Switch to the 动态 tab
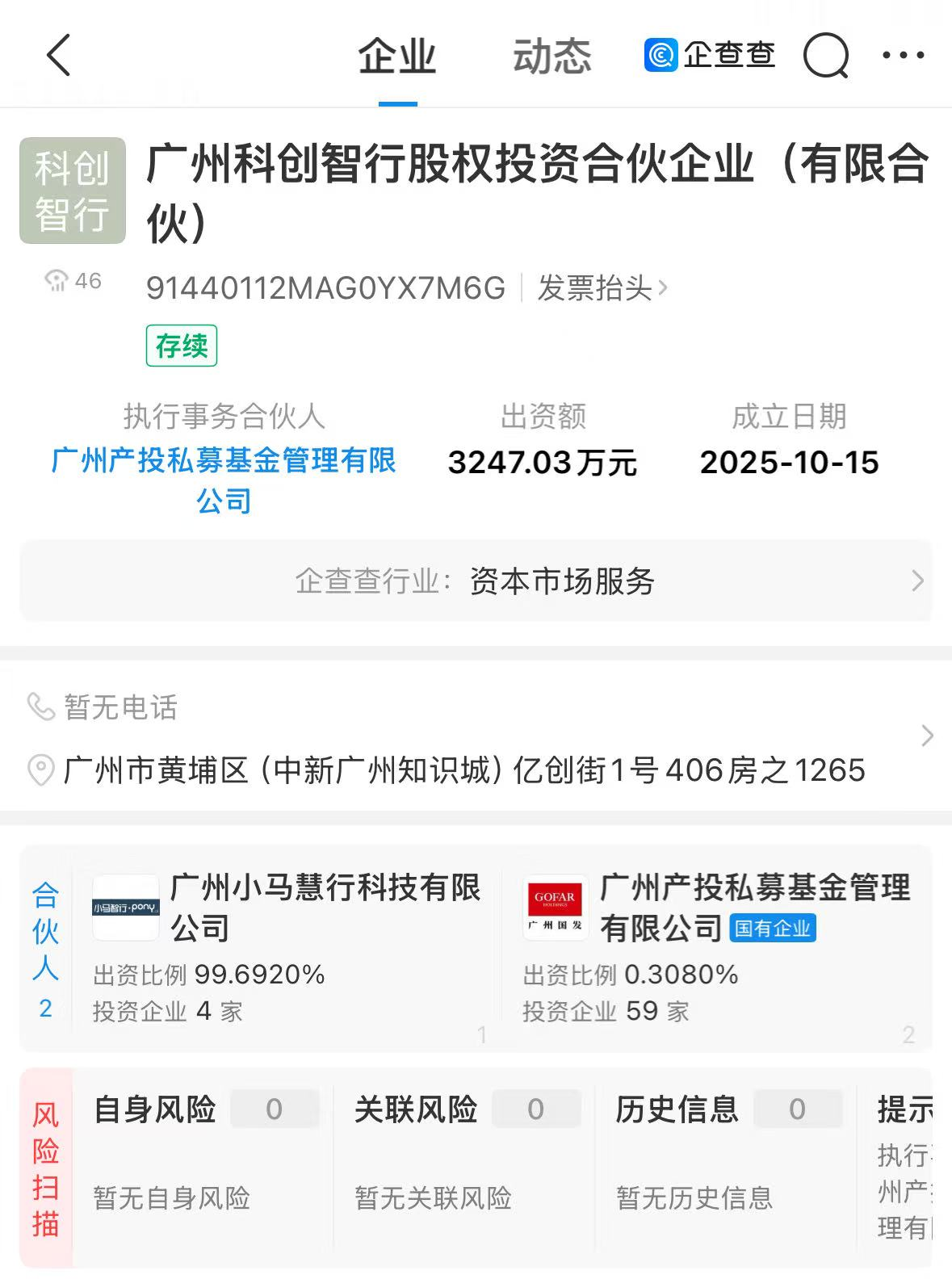 (x=551, y=57)
